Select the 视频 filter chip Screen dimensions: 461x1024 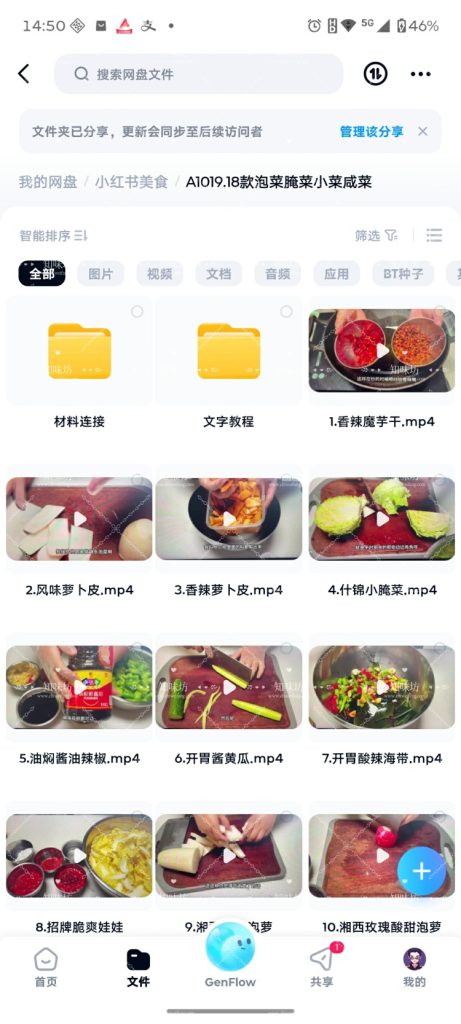coord(160,274)
